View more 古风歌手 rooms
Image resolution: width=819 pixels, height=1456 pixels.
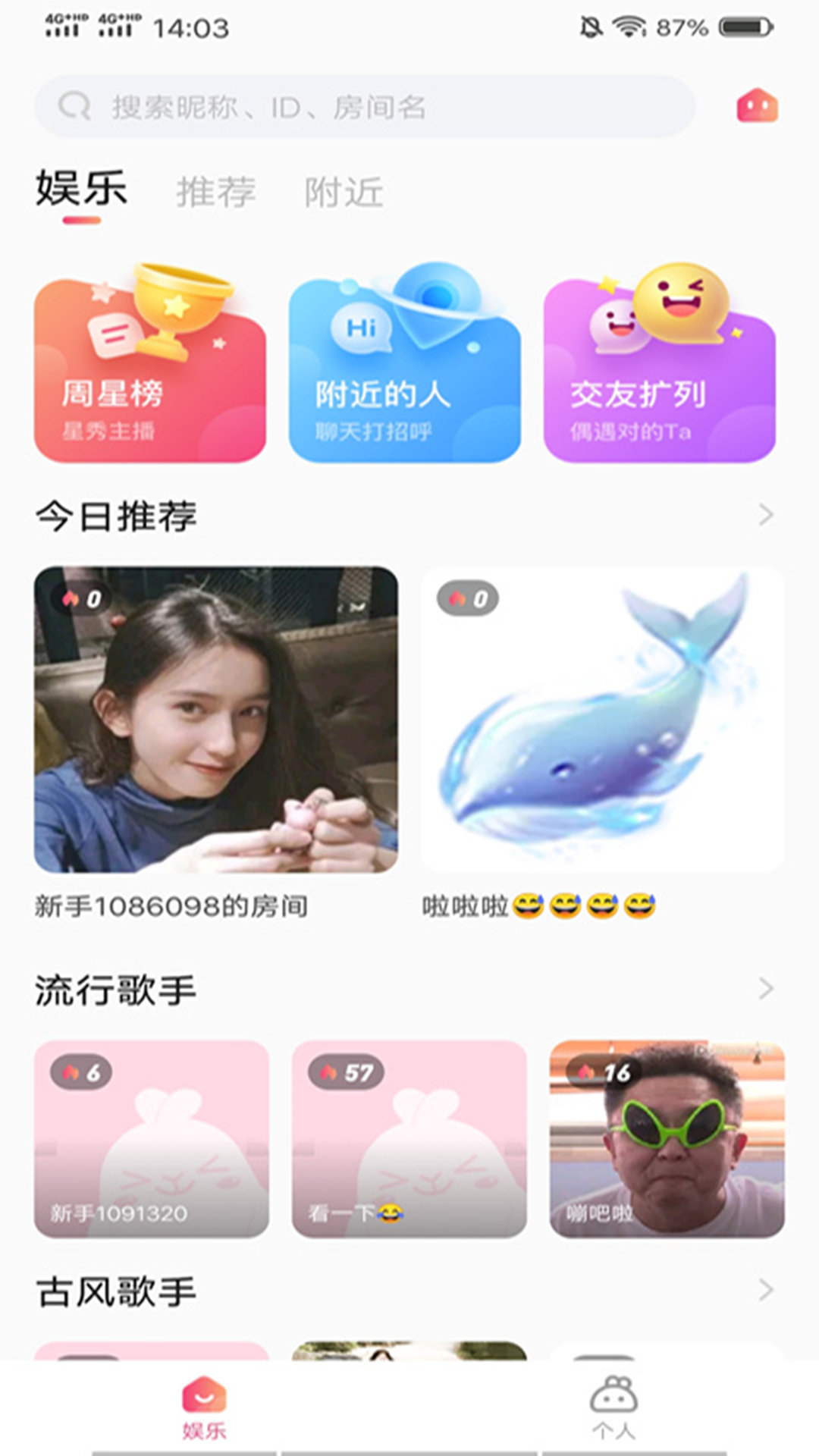(x=765, y=1290)
